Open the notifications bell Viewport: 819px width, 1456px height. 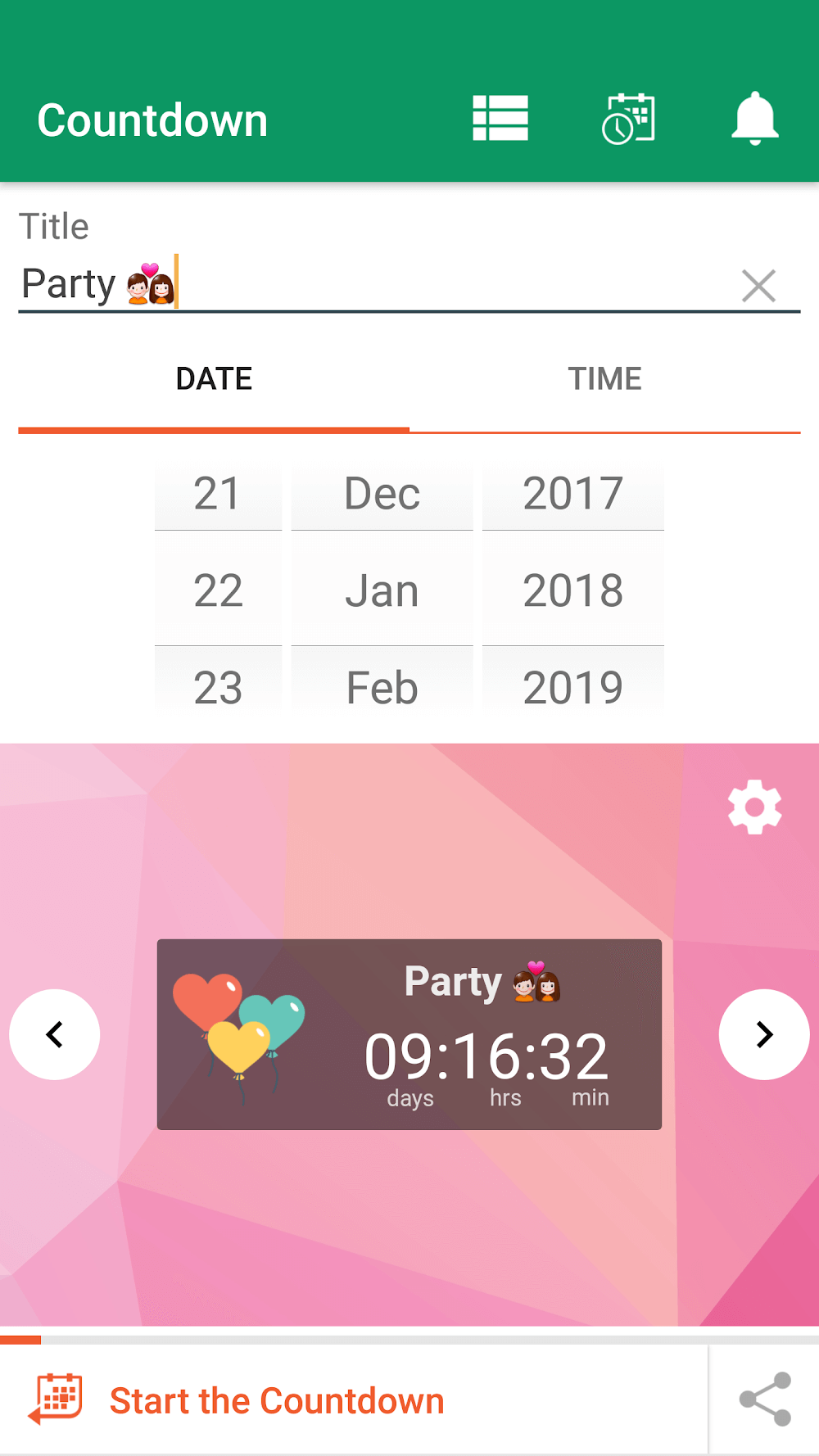[754, 119]
